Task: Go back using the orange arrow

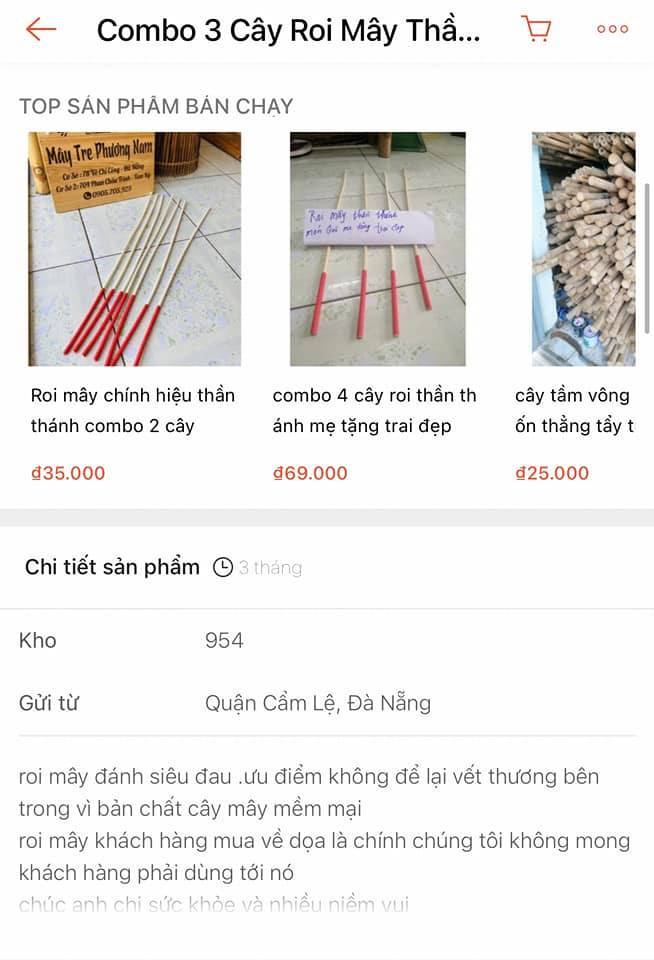Action: [x=41, y=29]
